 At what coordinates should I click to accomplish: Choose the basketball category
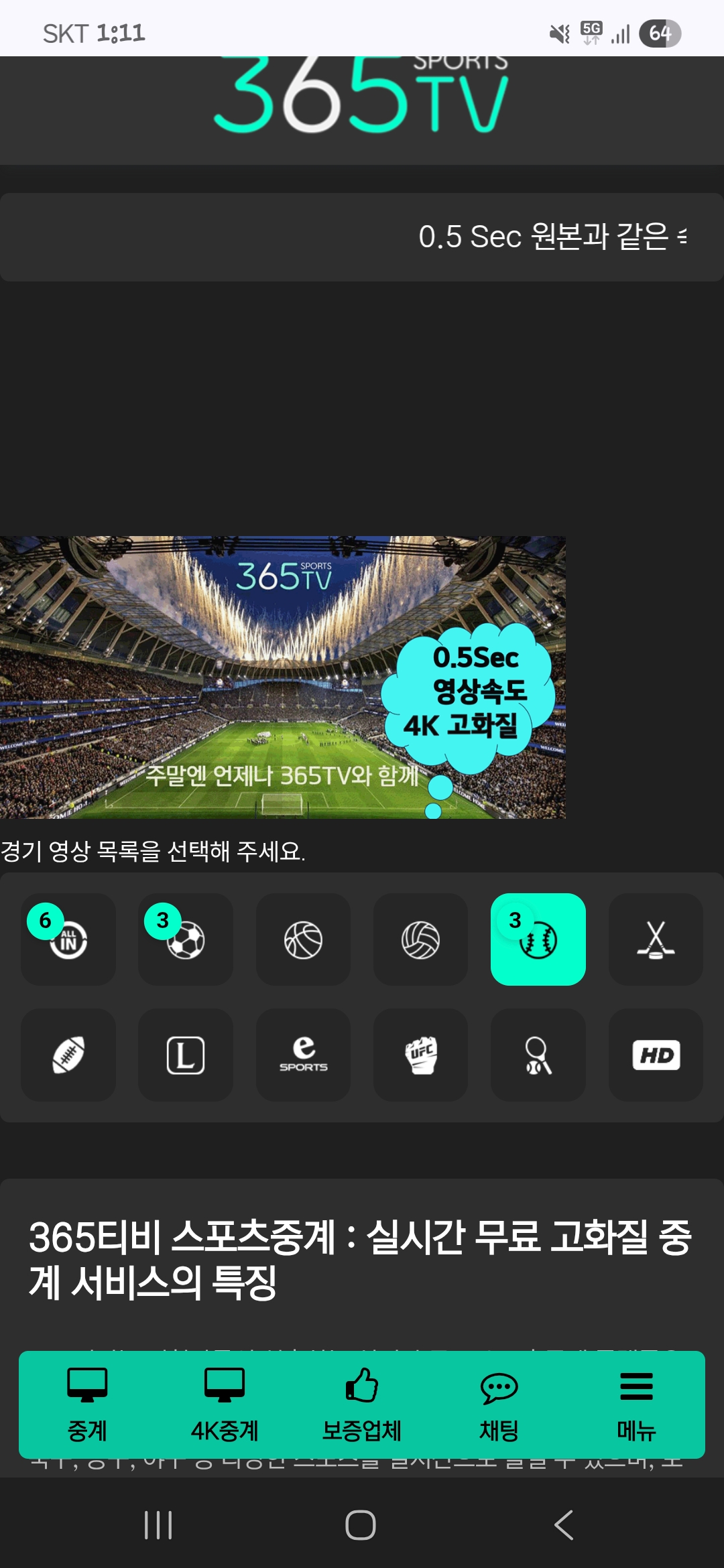[x=303, y=939]
